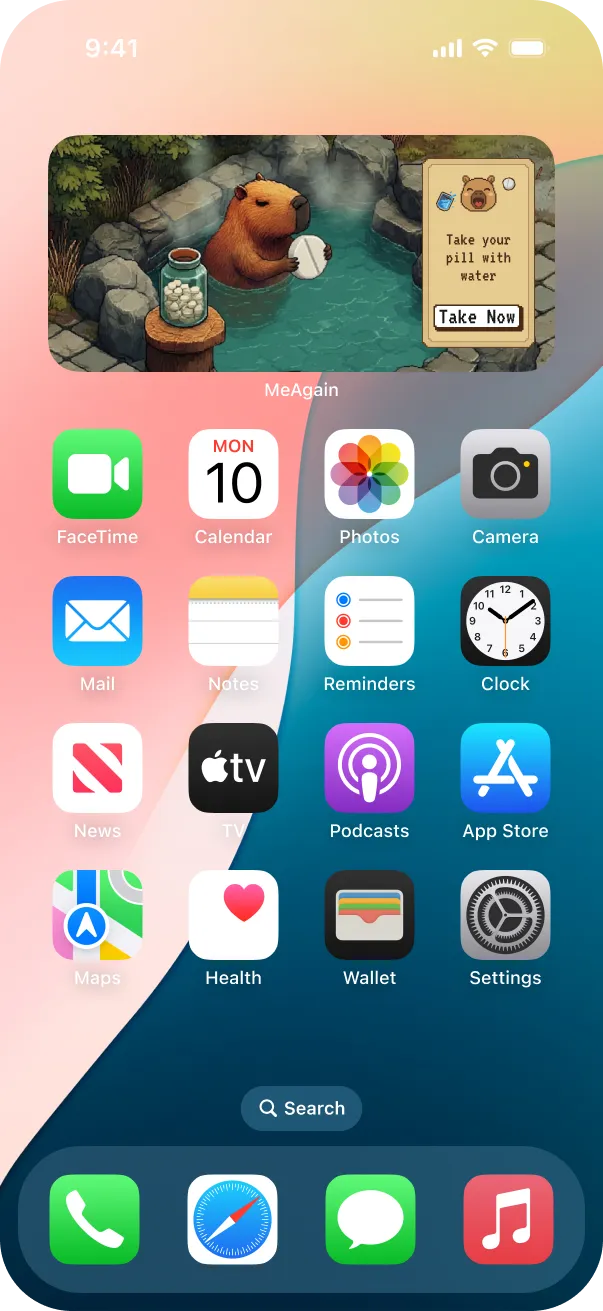
Task: Open Photos
Action: [x=369, y=474]
